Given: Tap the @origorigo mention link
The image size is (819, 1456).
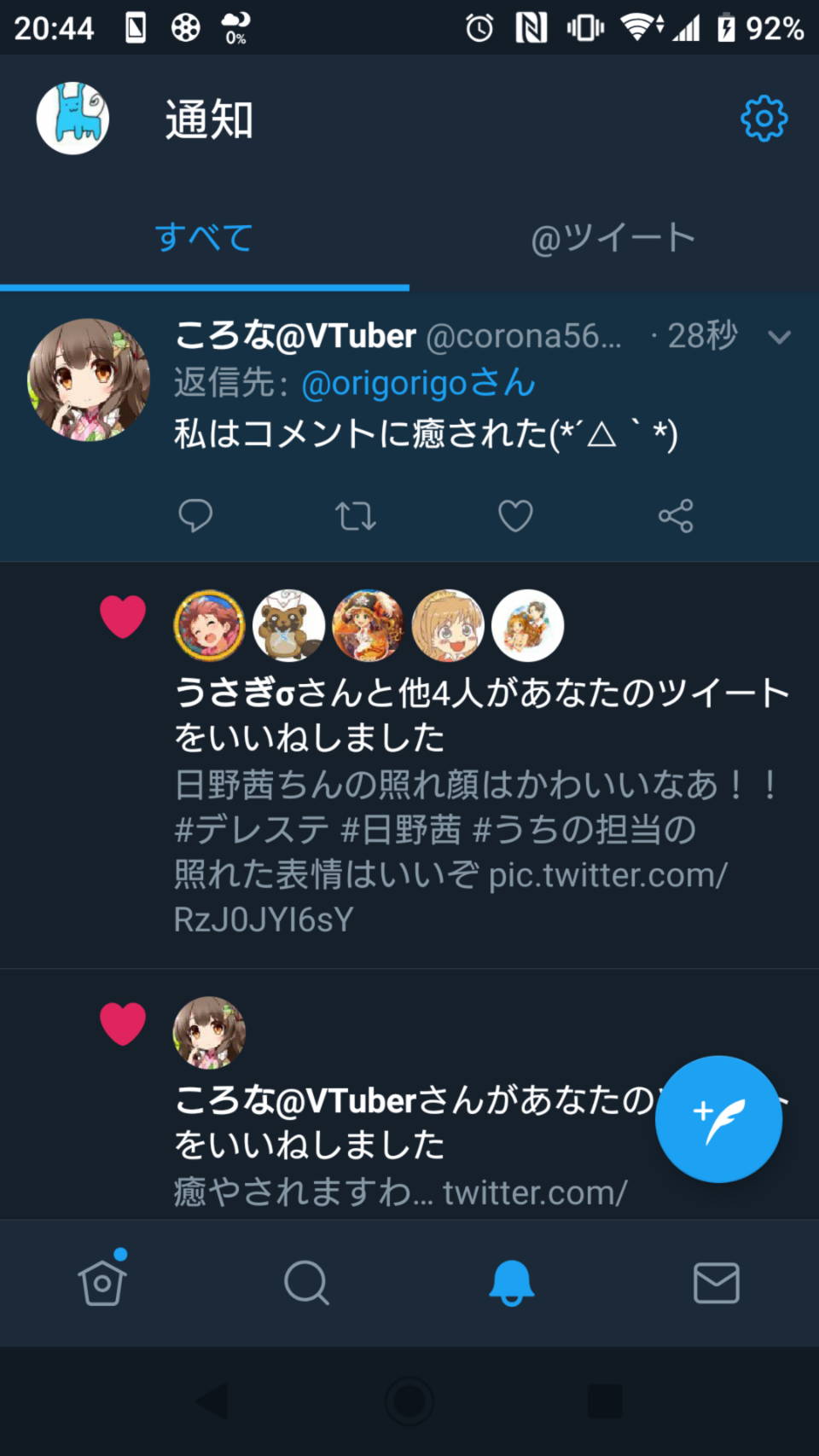Looking at the screenshot, I should [418, 383].
